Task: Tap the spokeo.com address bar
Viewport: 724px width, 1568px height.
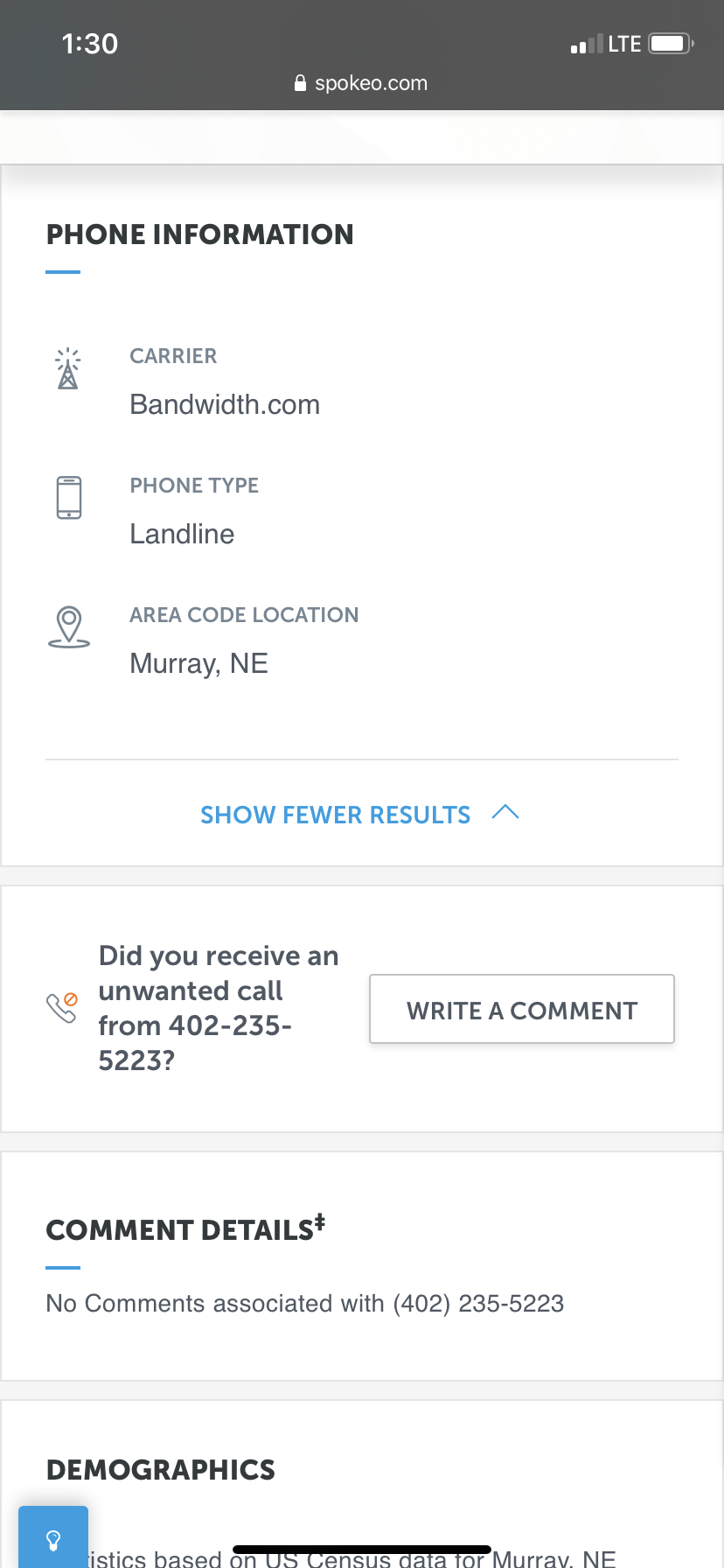Action: coord(361,83)
